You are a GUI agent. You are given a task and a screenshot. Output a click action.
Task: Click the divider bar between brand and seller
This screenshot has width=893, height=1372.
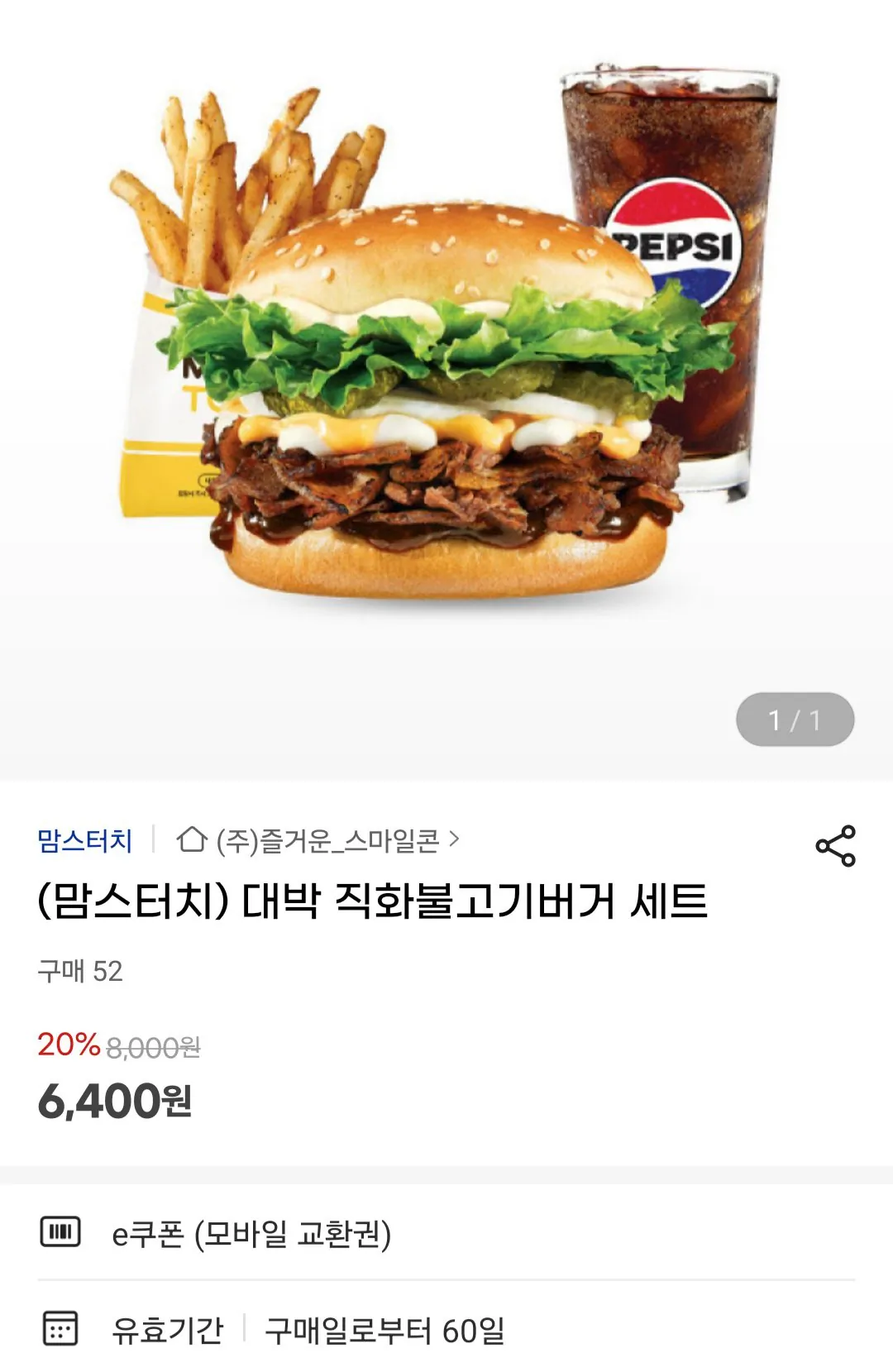[x=151, y=840]
